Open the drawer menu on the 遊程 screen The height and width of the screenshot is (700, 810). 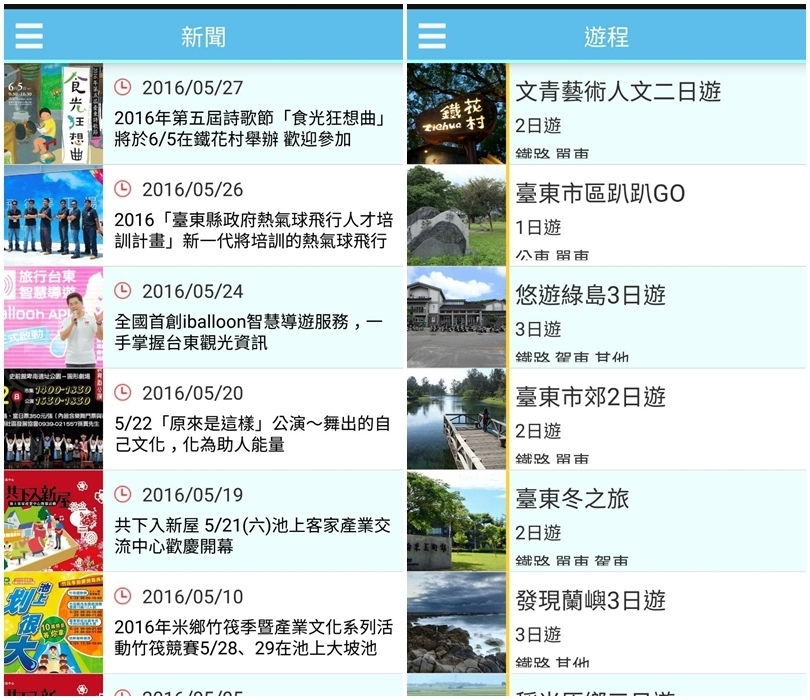pos(432,36)
